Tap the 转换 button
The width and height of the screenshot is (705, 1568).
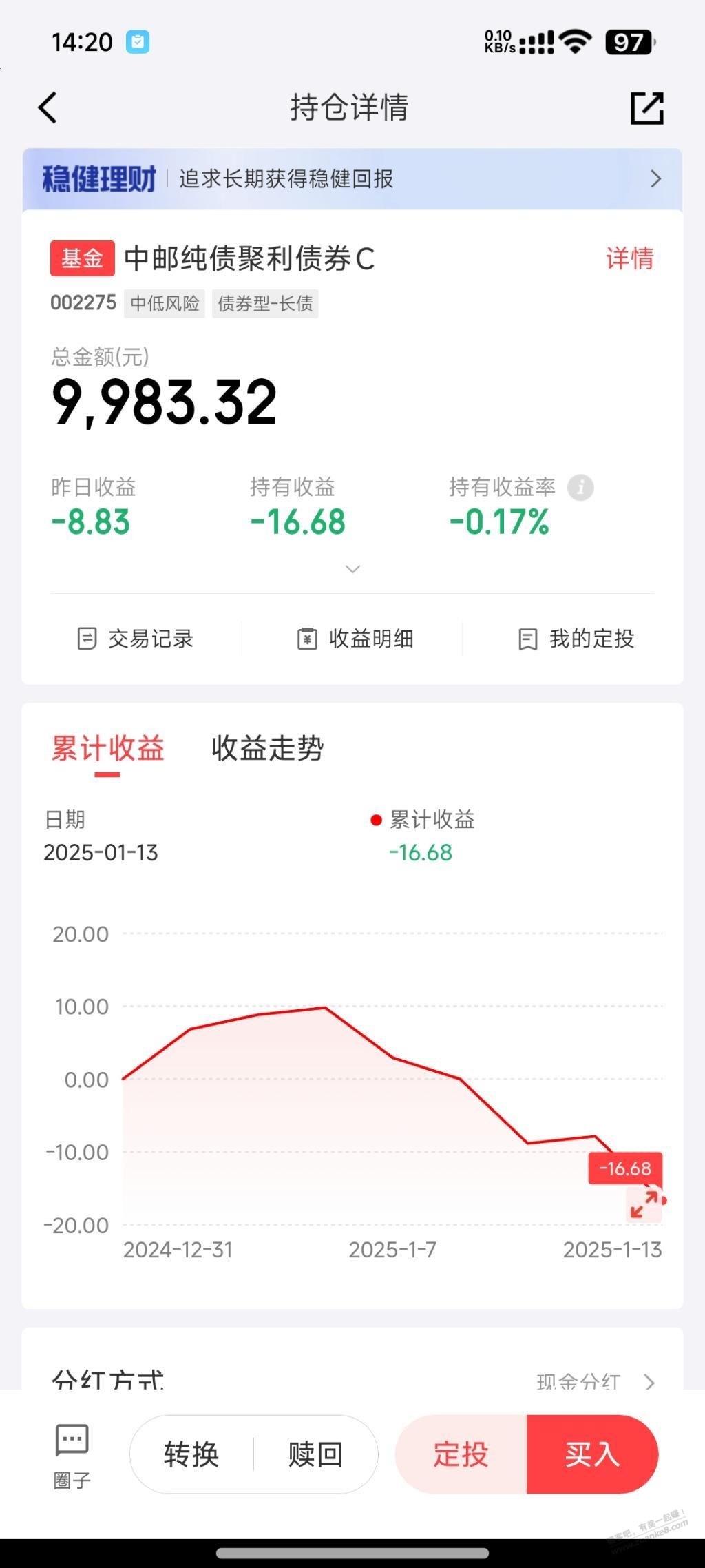click(191, 1454)
